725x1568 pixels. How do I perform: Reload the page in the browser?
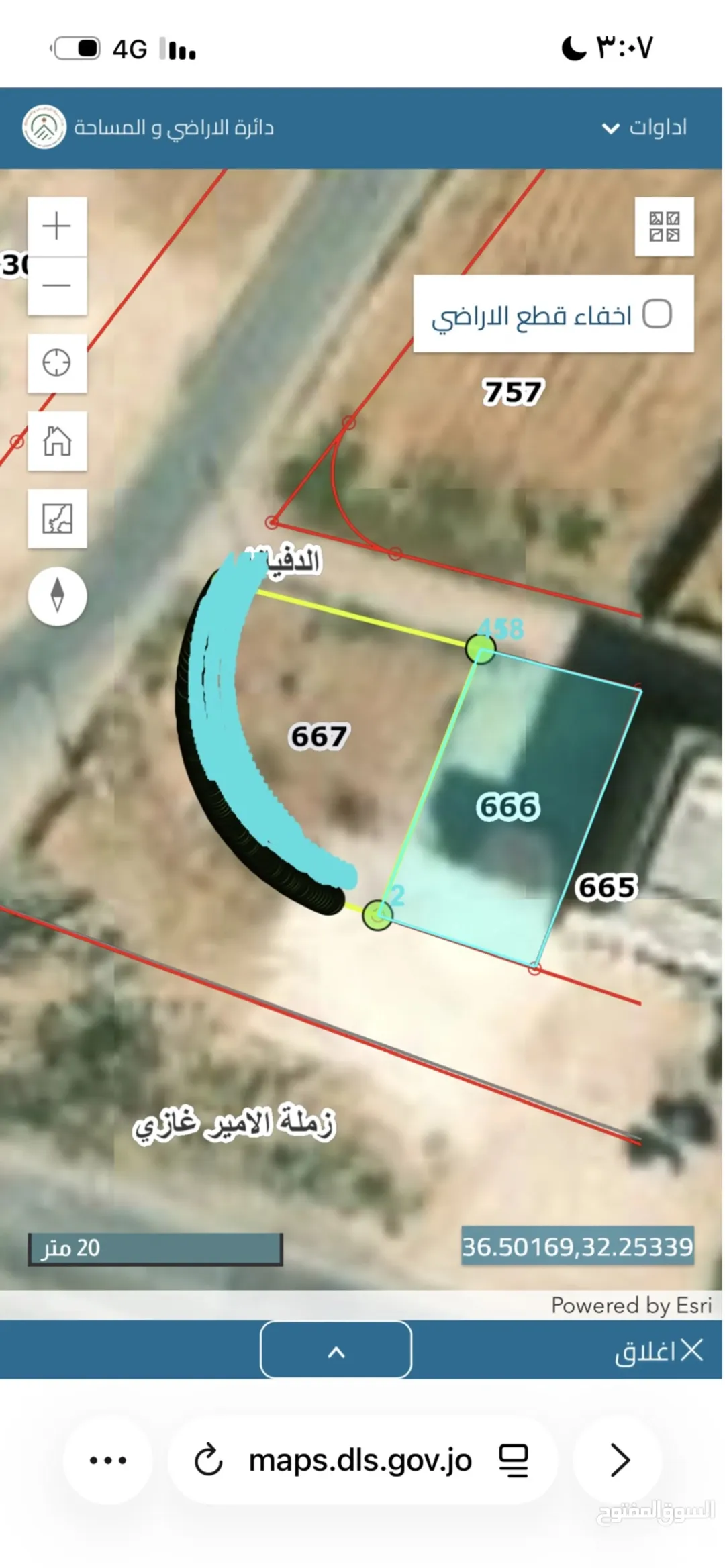[x=208, y=1460]
